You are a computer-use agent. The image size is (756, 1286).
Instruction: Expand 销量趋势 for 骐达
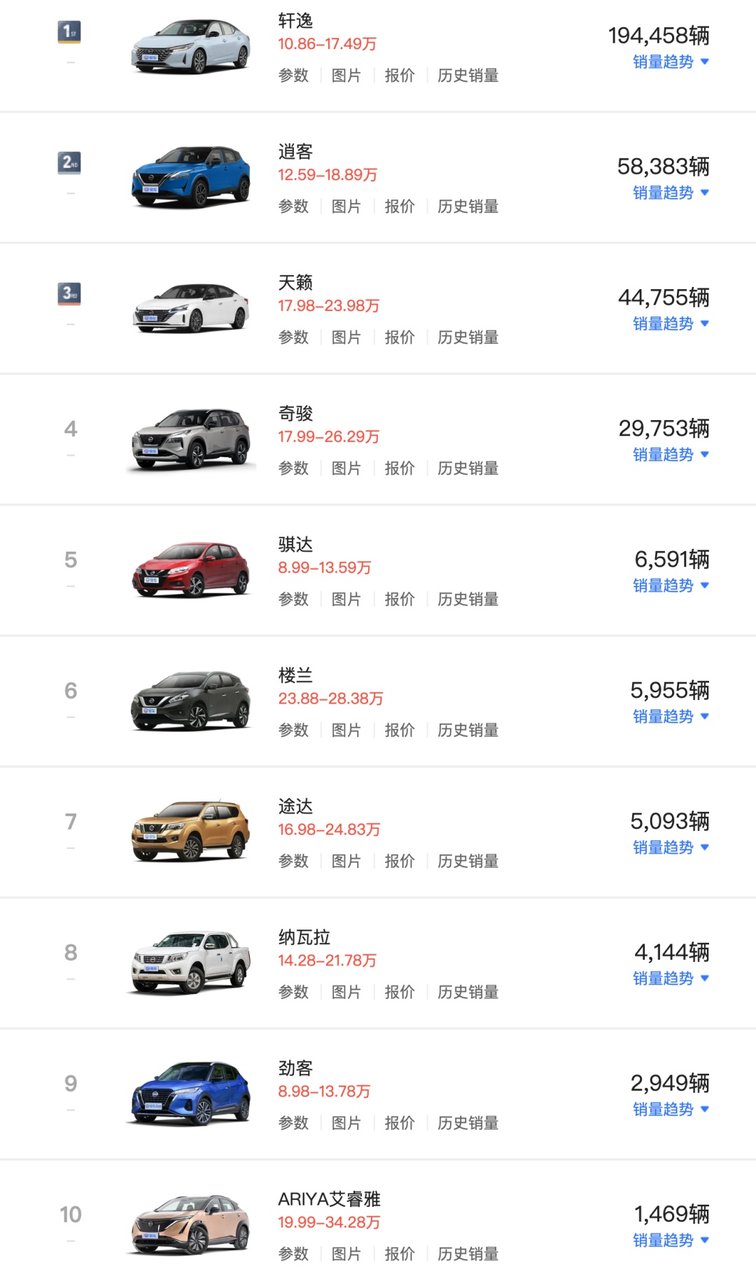pyautogui.click(x=671, y=585)
